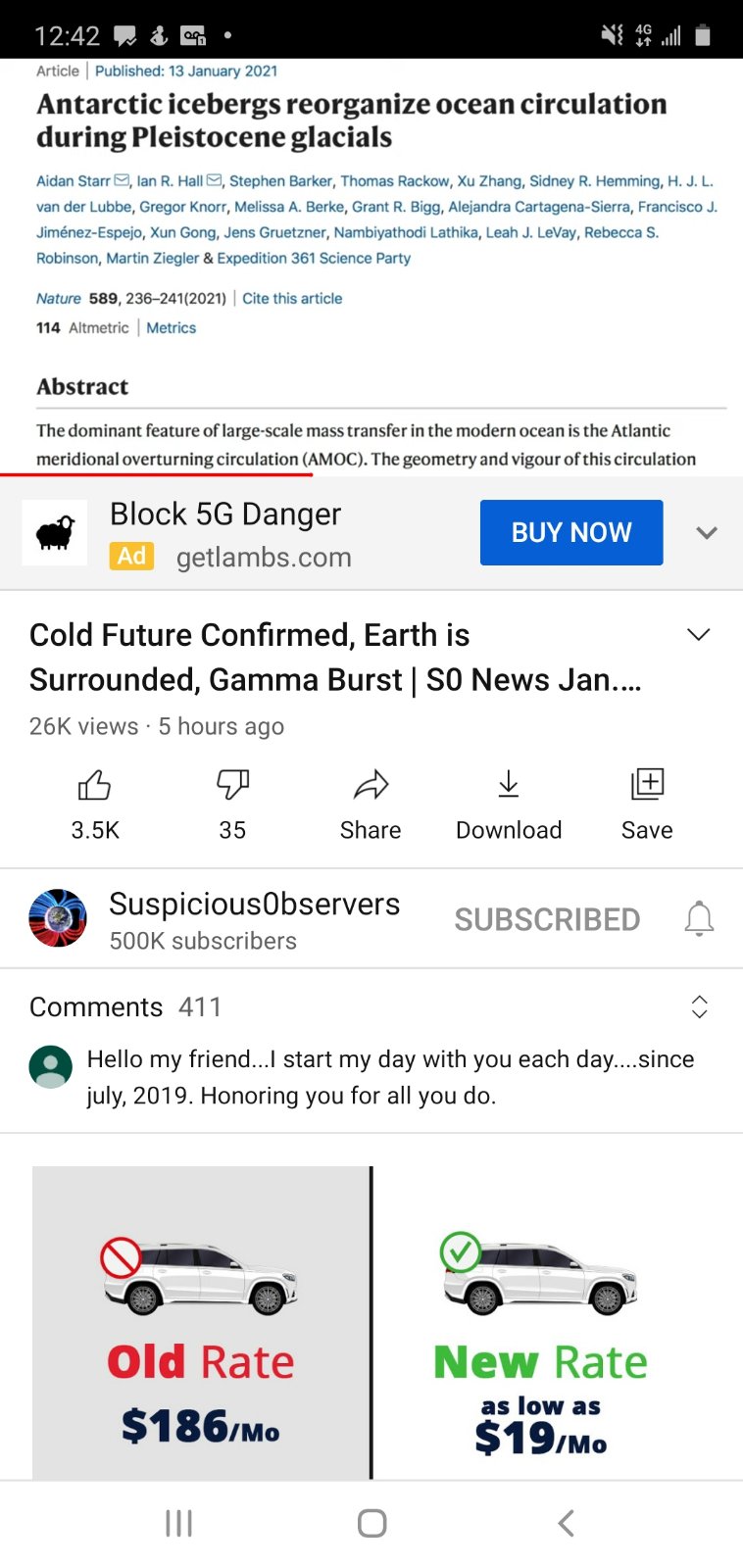Like the Cold Future Confirmed video
Image resolution: width=743 pixels, height=1568 pixels.
coord(95,801)
